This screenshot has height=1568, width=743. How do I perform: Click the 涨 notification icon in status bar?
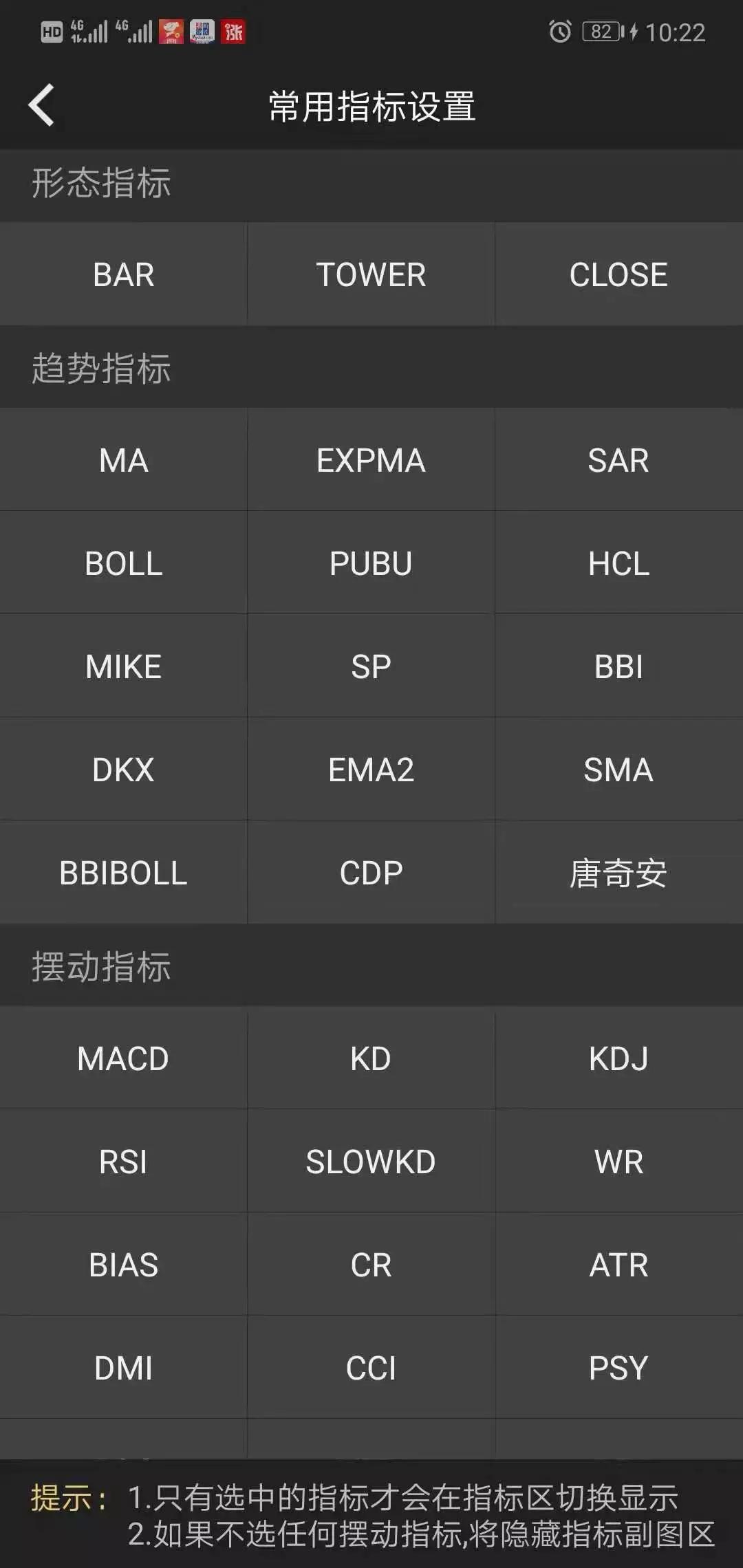click(x=233, y=32)
